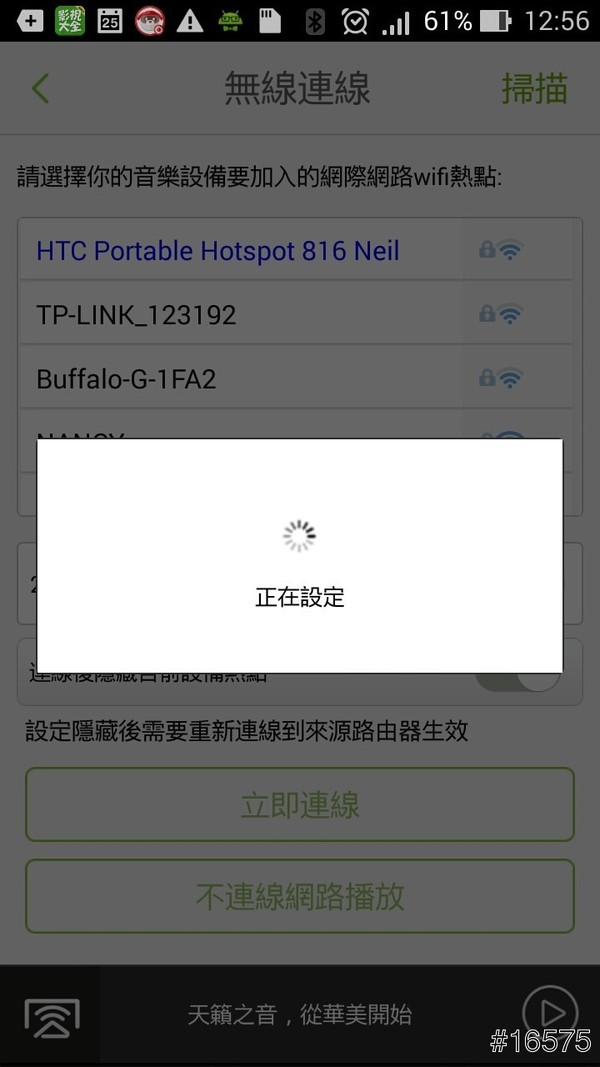Open the cast icon in bottom bar
600x1067 pixels.
[x=50, y=1017]
